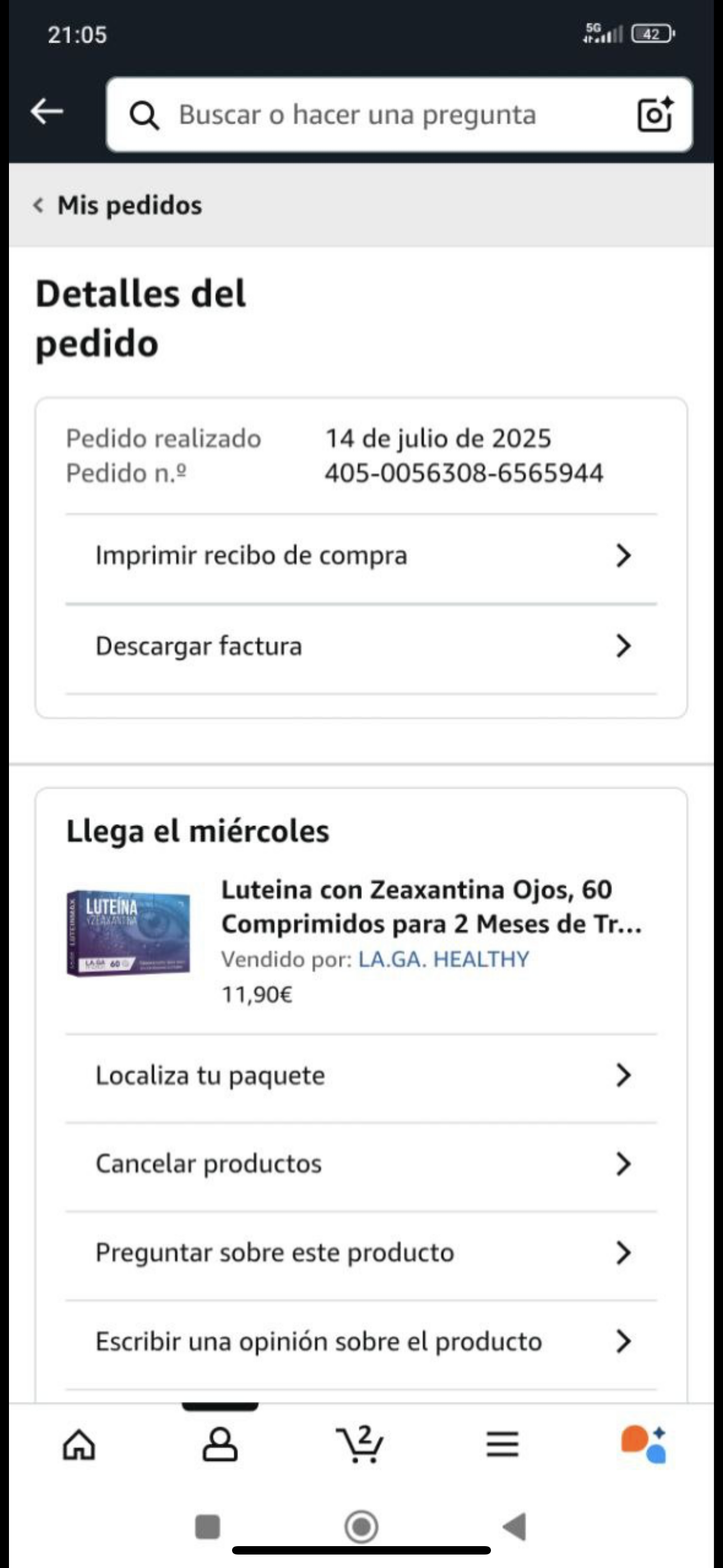The height and width of the screenshot is (1568, 723).
Task: Select Descargar factura
Action: tap(361, 647)
